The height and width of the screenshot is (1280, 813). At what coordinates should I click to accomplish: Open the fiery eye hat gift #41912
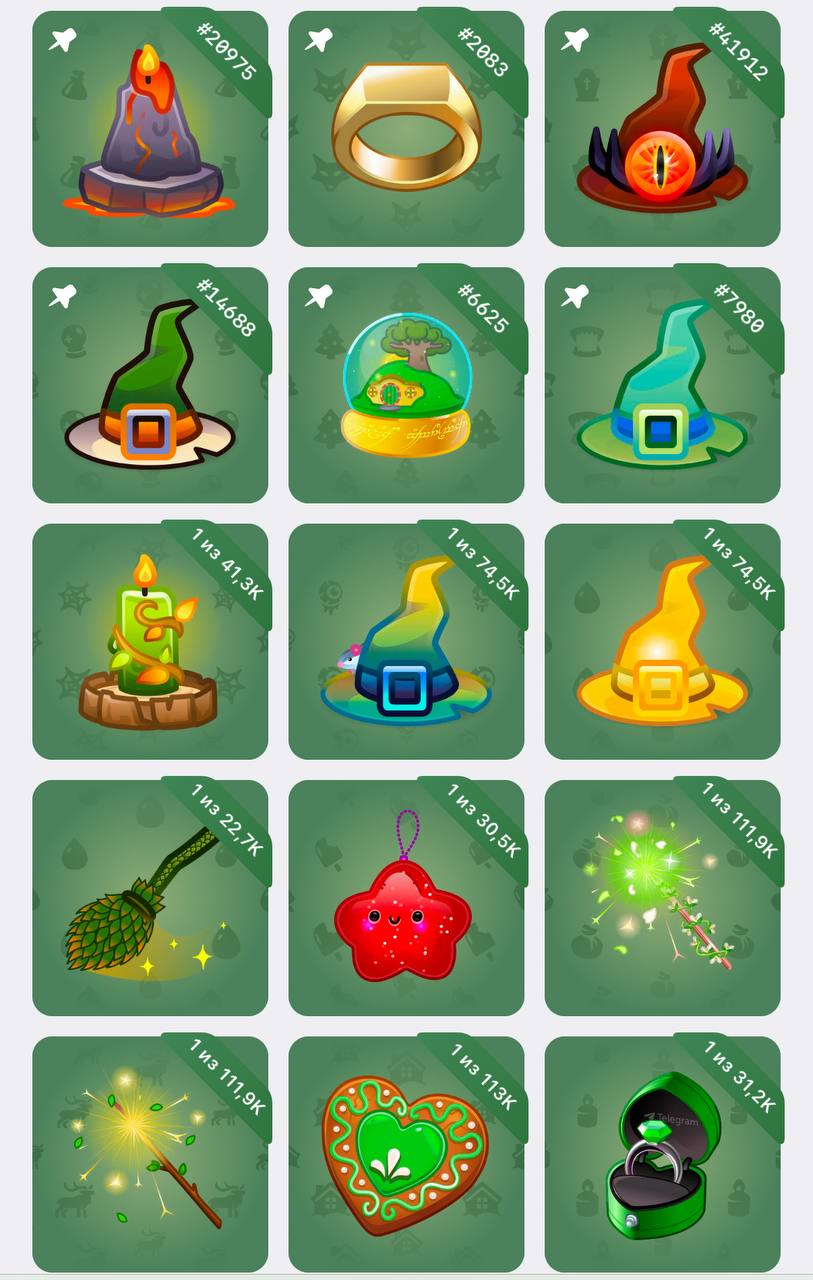click(662, 130)
